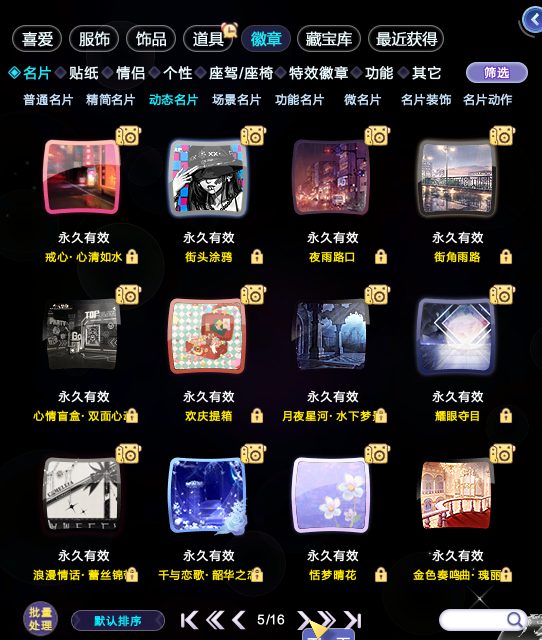
Task: Select the 恬梦晴花 name card
Action: click(x=332, y=495)
